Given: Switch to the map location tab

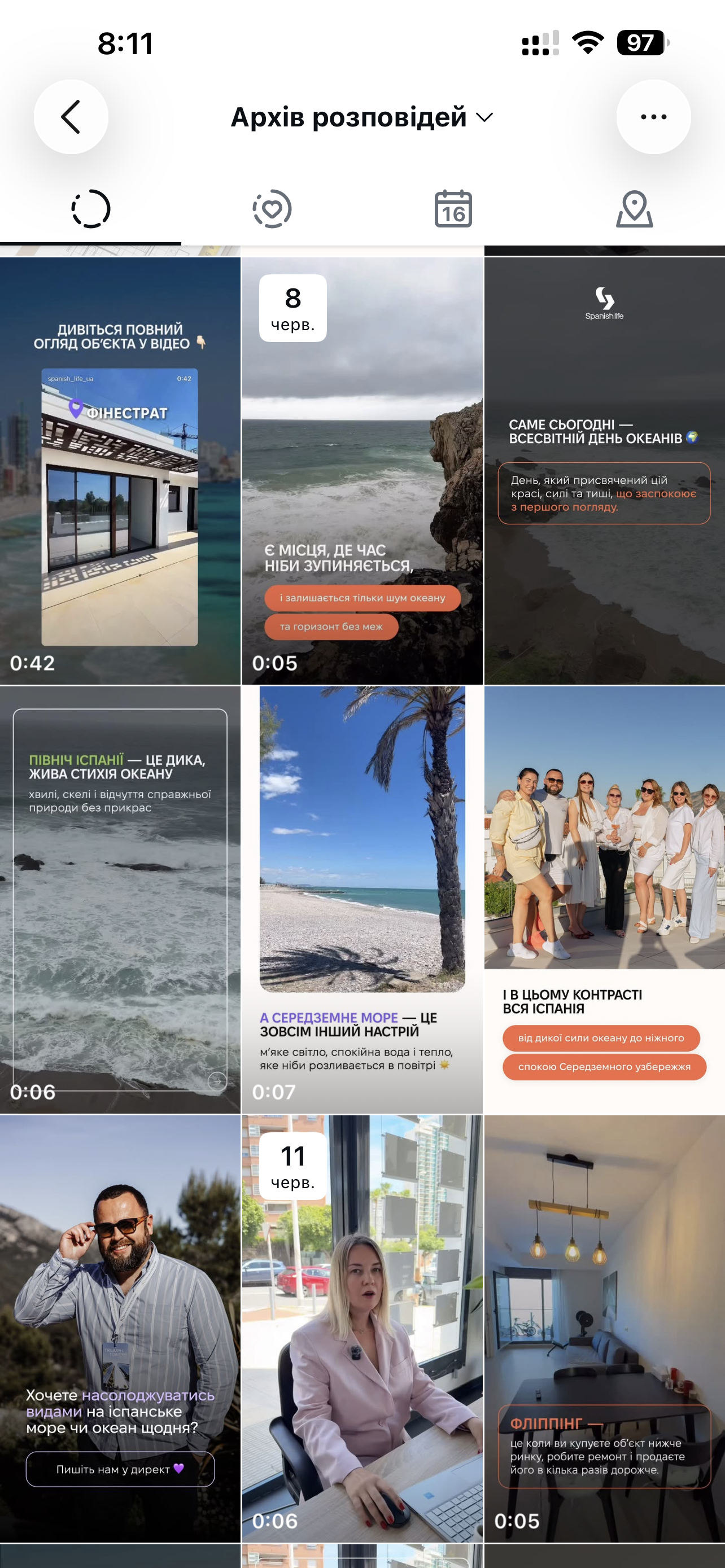Looking at the screenshot, I should point(634,209).
